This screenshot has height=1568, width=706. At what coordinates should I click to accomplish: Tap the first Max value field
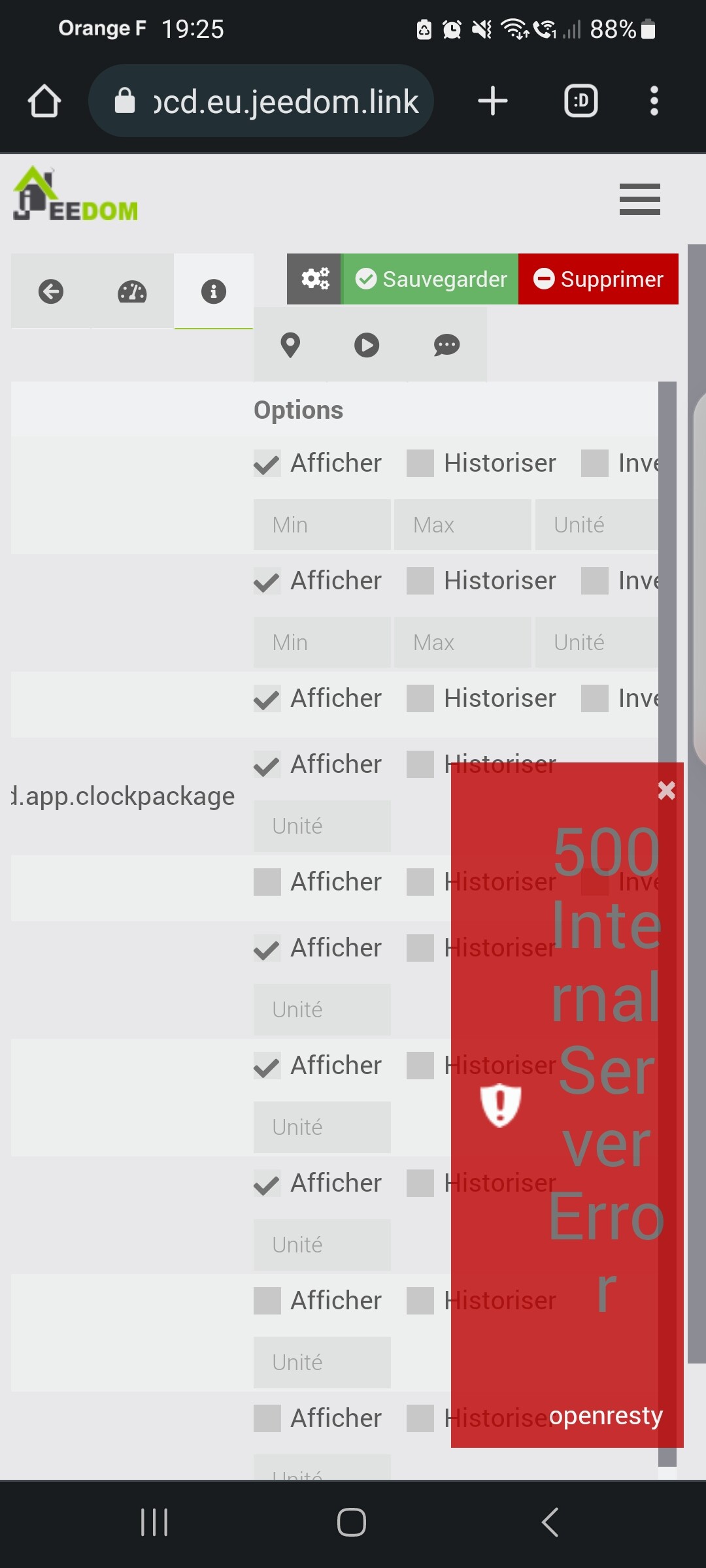point(462,525)
